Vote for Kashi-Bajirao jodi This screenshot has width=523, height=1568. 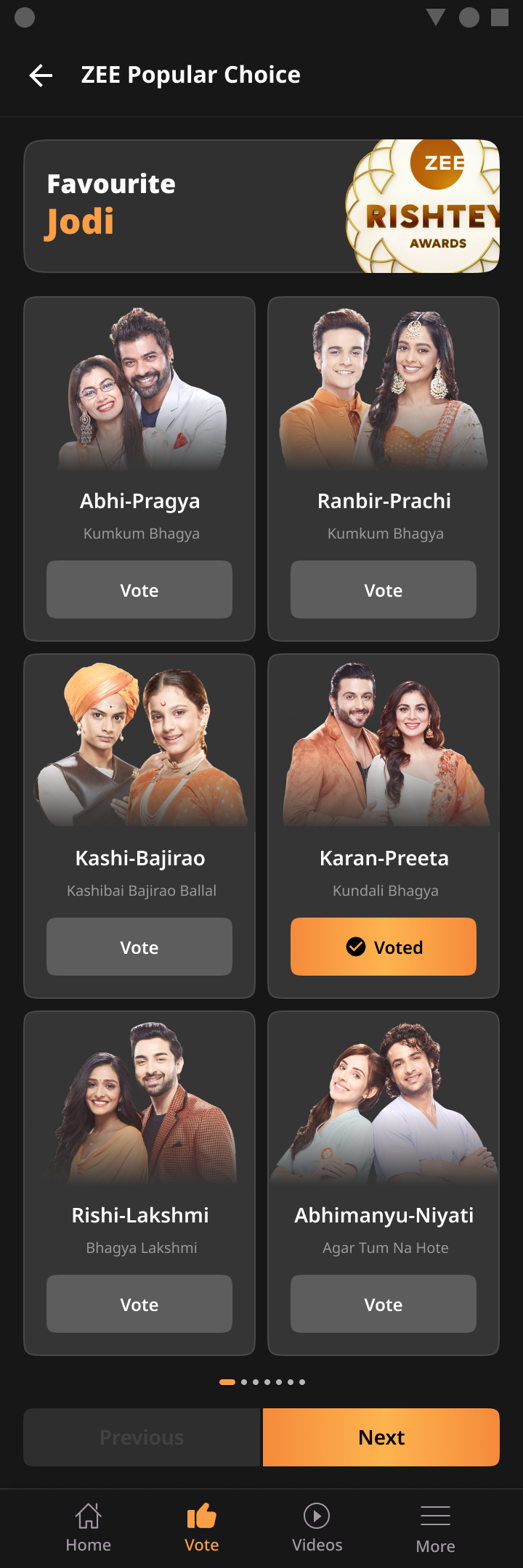coord(139,947)
